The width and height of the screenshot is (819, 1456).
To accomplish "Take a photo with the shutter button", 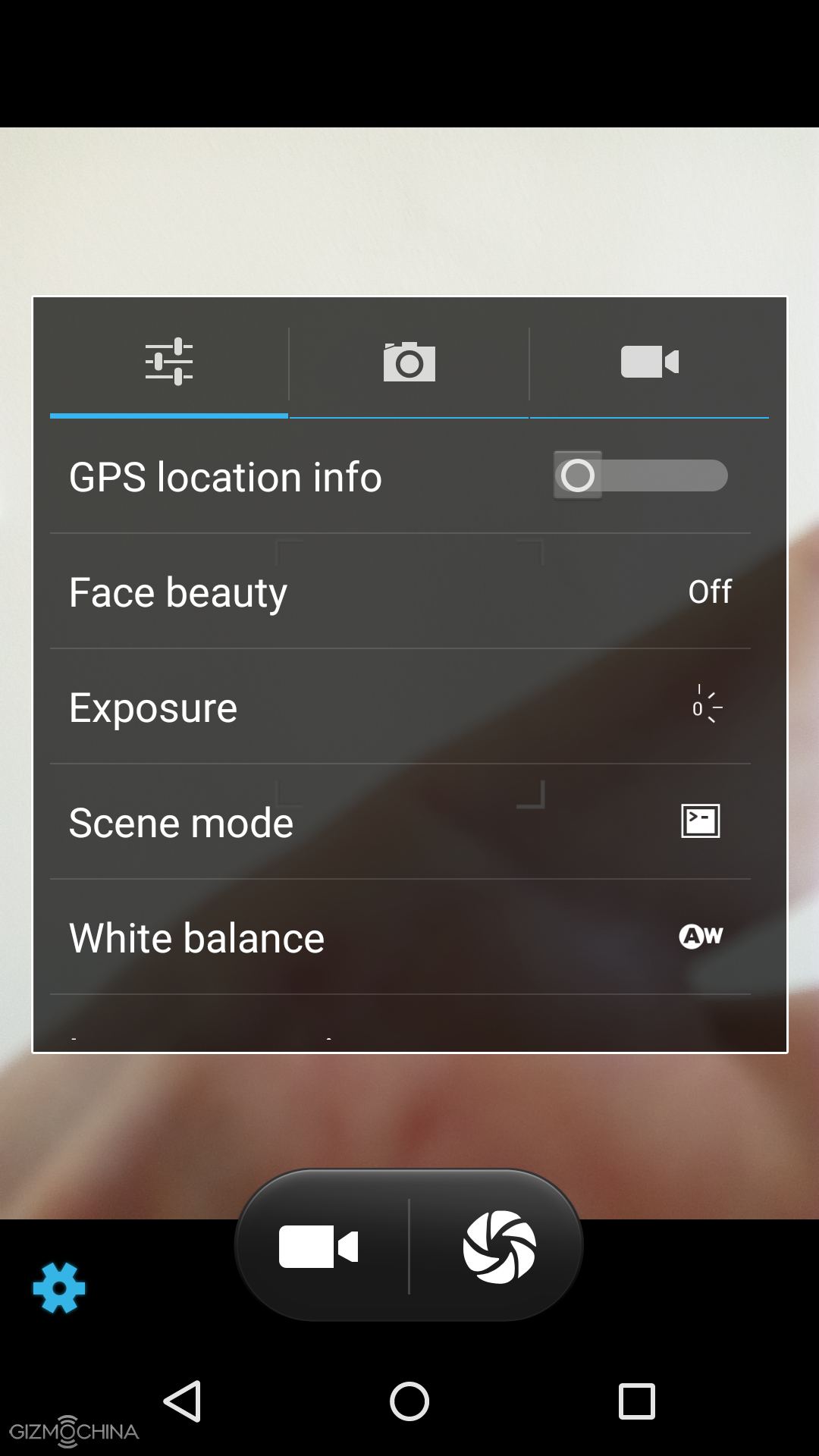I will (499, 1247).
